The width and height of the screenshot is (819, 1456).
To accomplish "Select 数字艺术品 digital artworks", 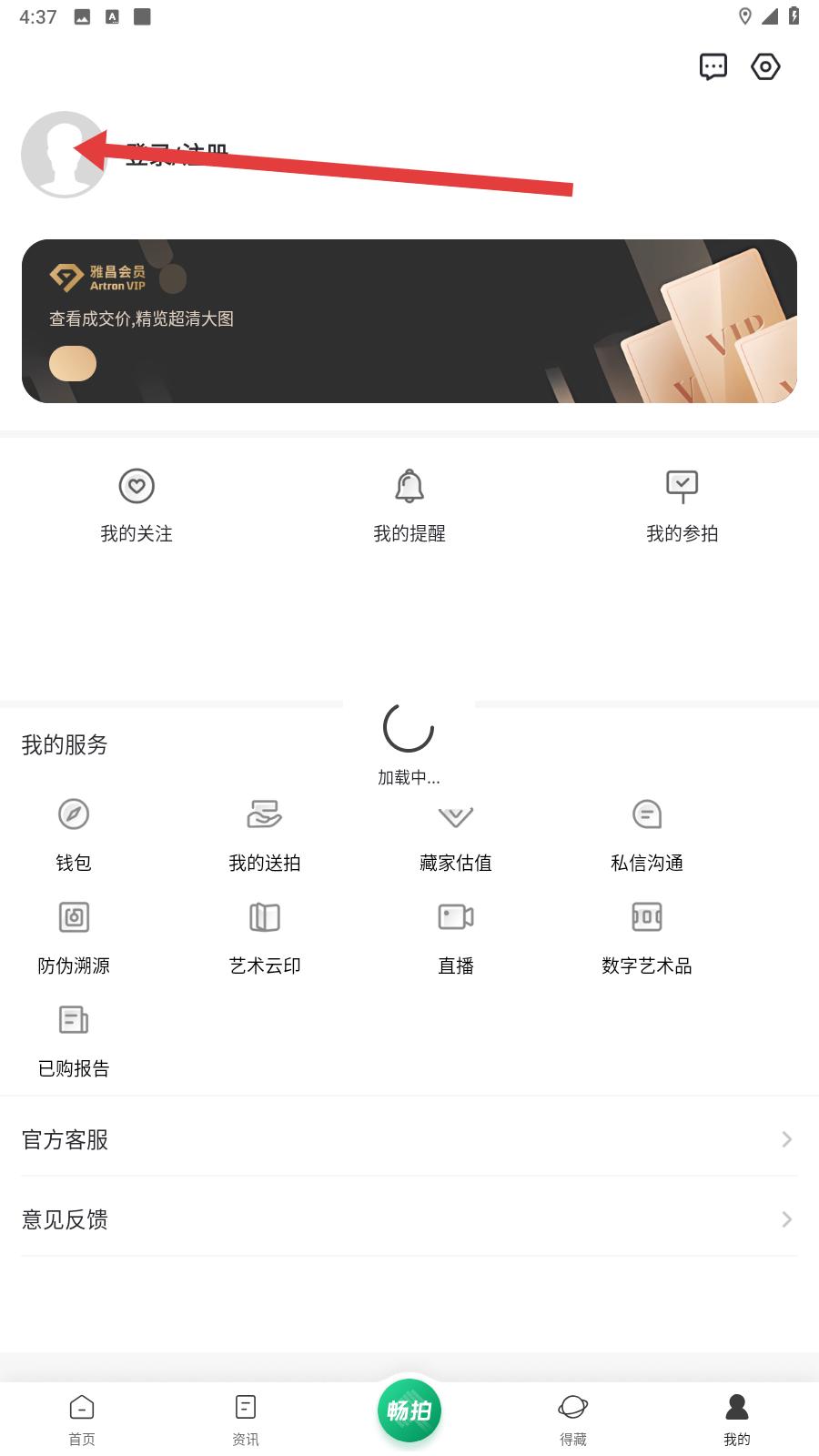I will pyautogui.click(x=646, y=935).
